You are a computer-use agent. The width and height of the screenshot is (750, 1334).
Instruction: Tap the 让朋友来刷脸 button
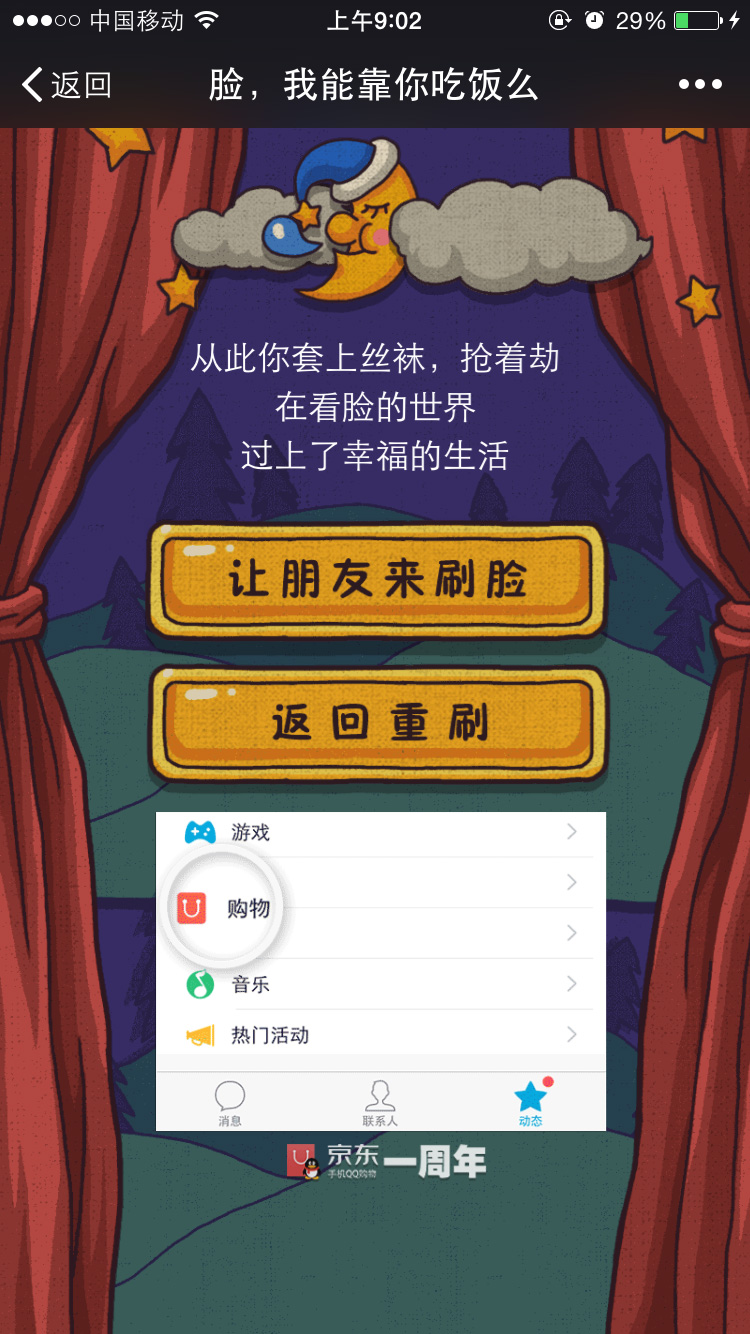pyautogui.click(x=377, y=580)
